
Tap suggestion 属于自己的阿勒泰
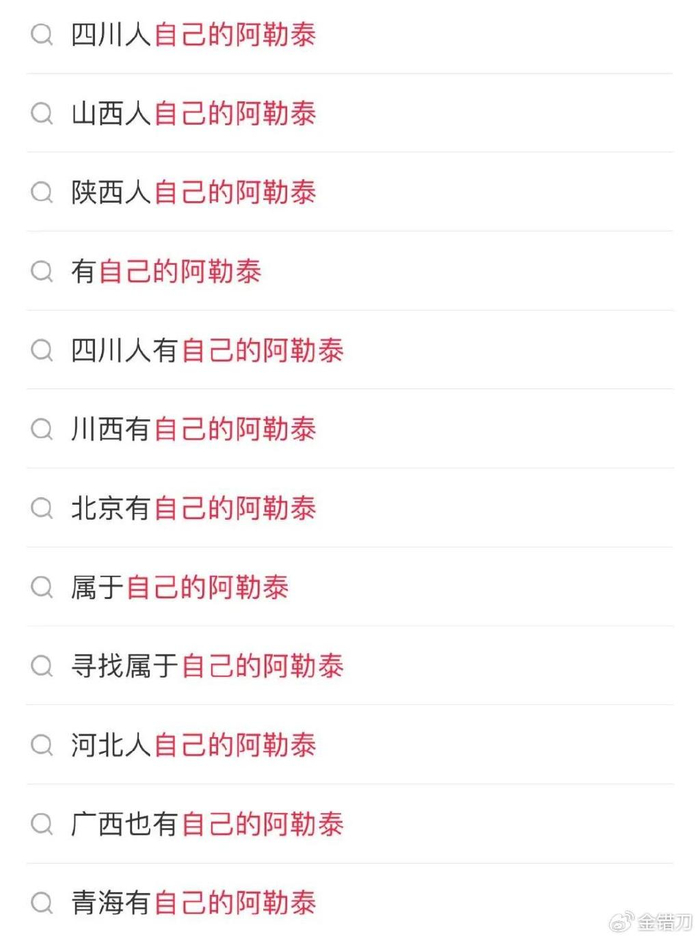pyautogui.click(x=350, y=587)
